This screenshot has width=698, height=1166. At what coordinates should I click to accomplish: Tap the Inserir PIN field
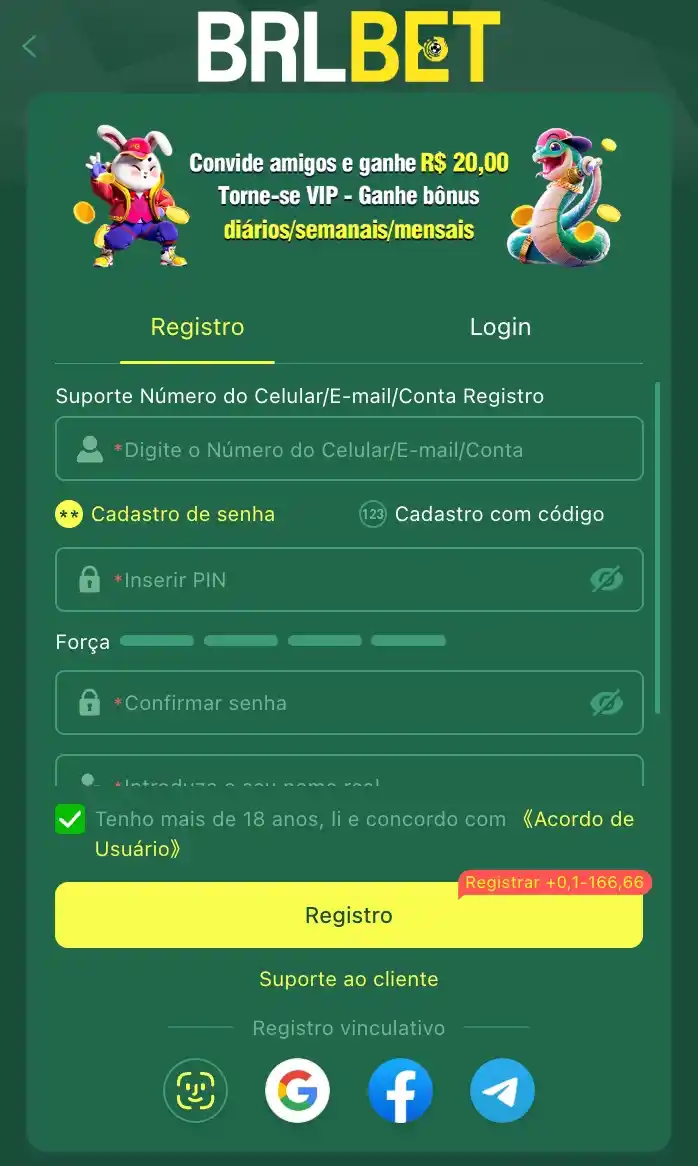330,580
